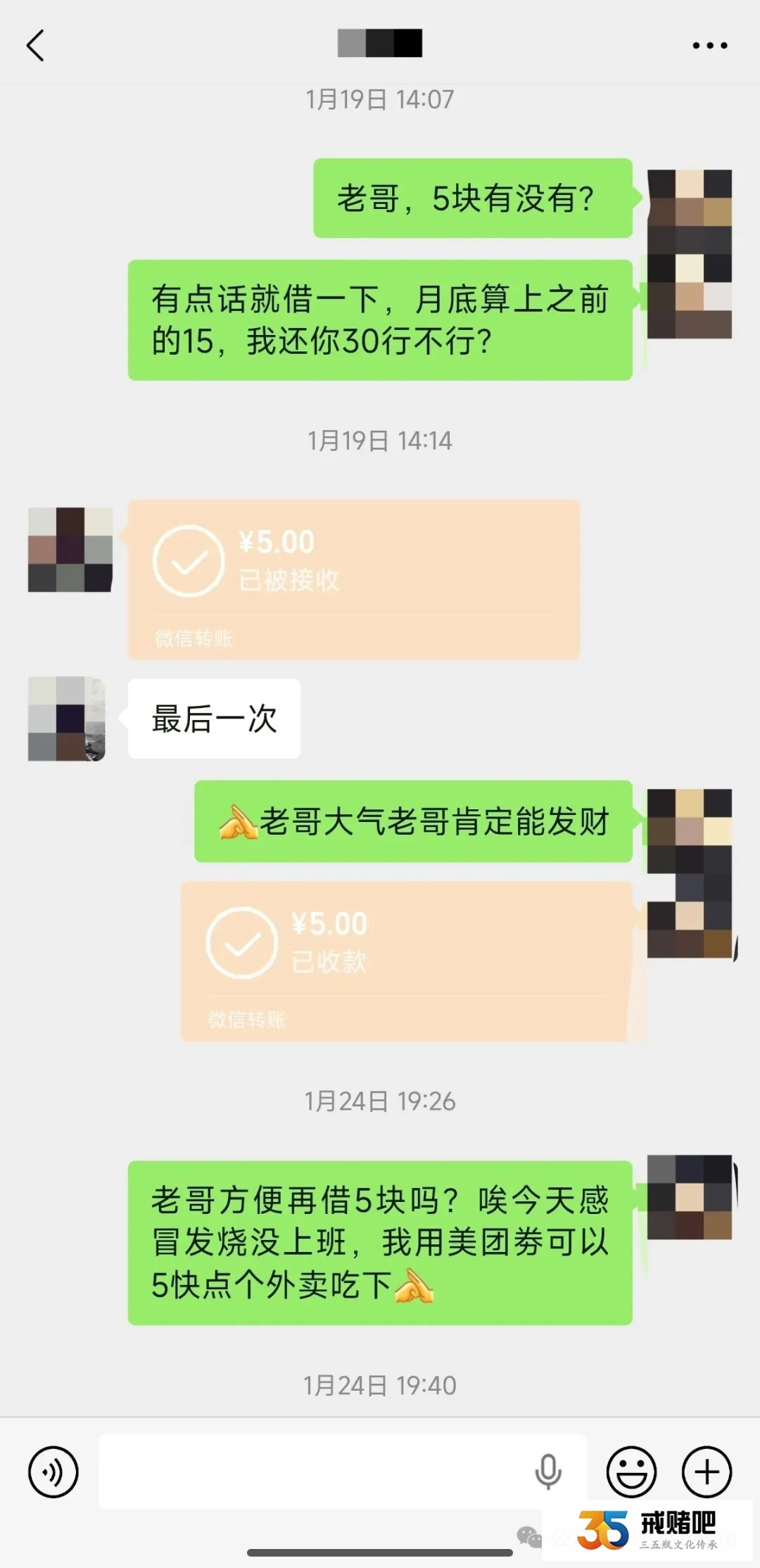Tap the checkmark on the ¥5.00 accepted transfer
The width and height of the screenshot is (760, 1568).
pos(188,561)
